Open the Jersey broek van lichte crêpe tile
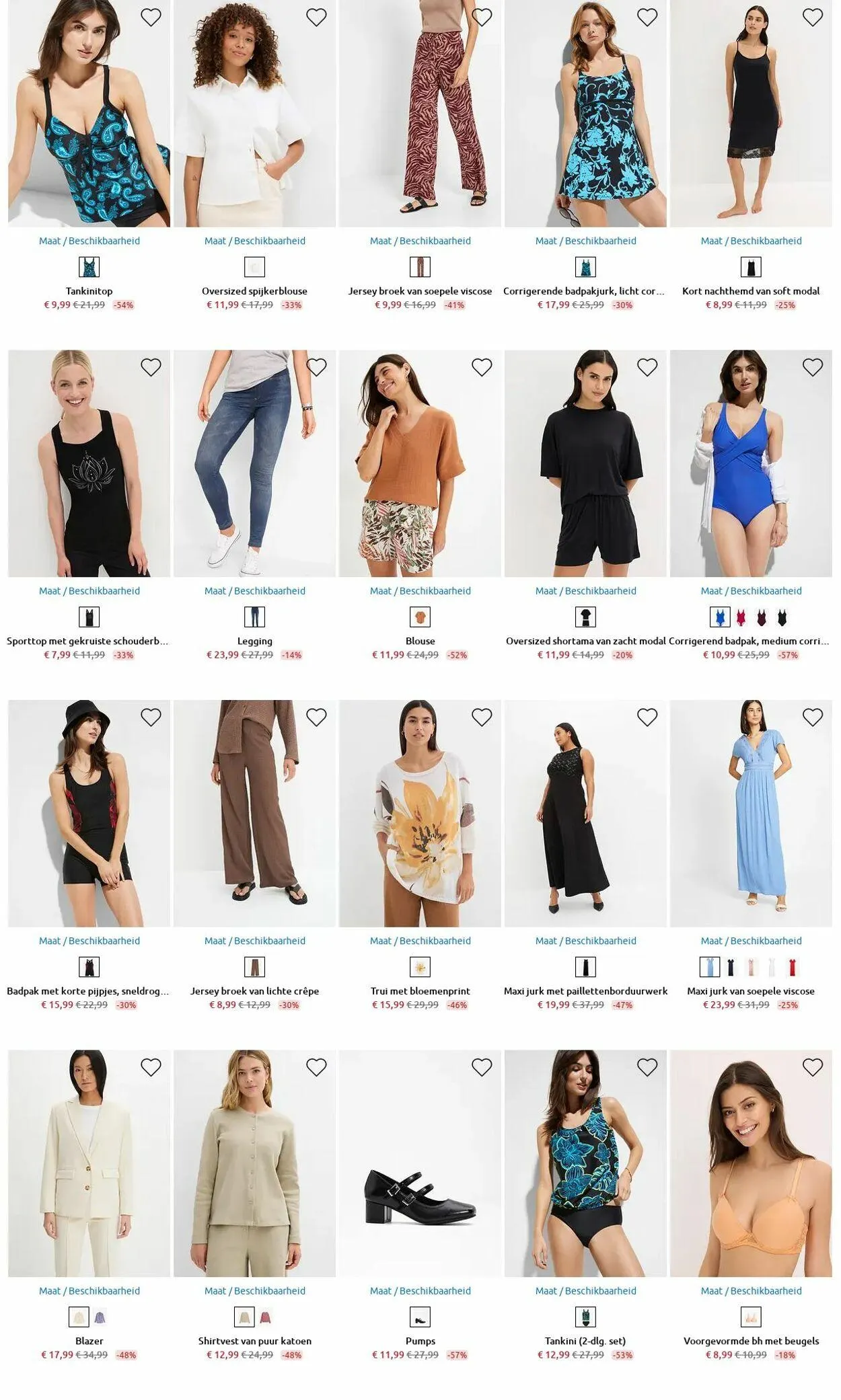This screenshot has width=841, height=1400. point(254,814)
